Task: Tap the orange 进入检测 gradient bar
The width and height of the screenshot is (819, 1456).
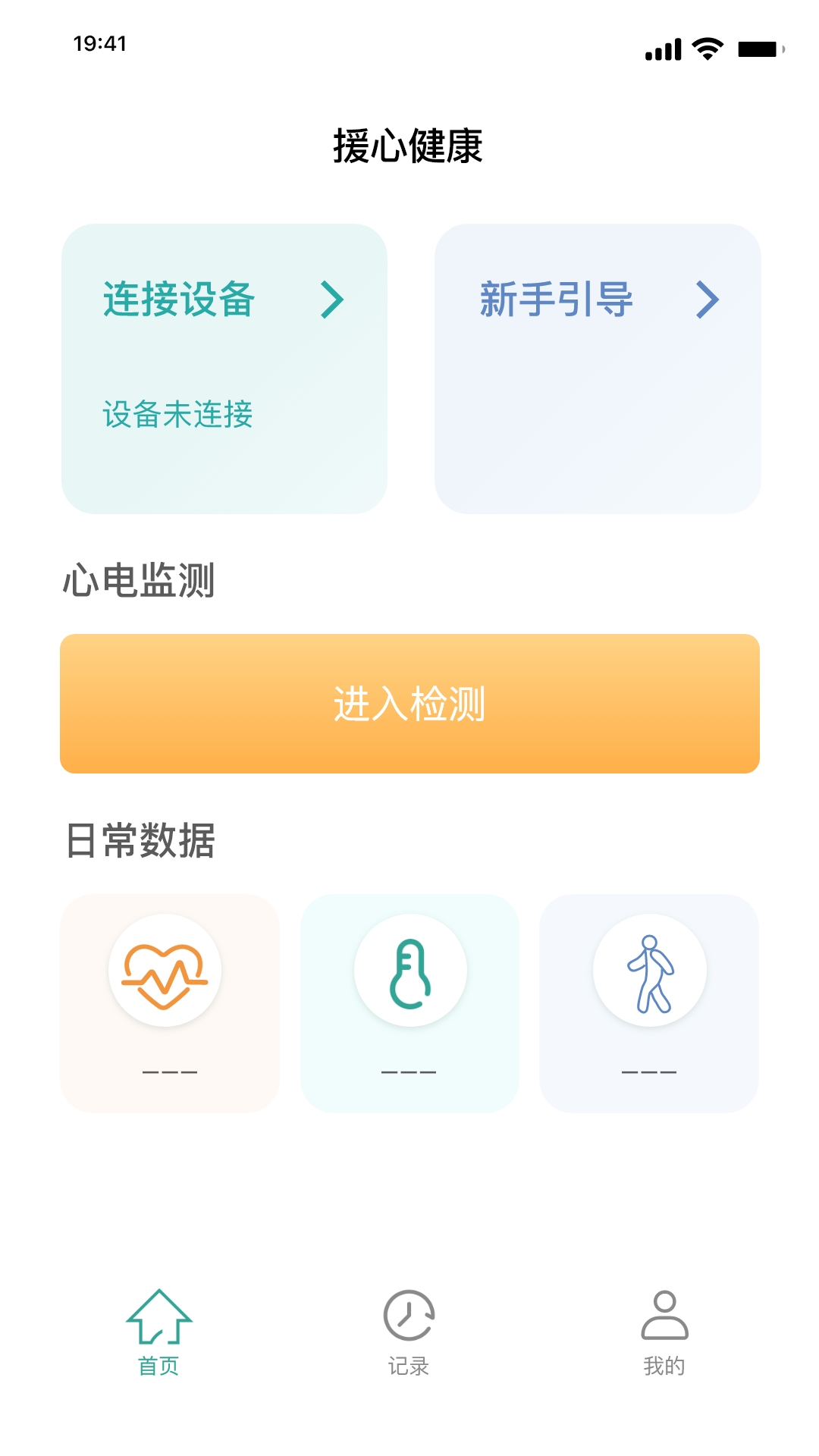Action: (x=409, y=704)
